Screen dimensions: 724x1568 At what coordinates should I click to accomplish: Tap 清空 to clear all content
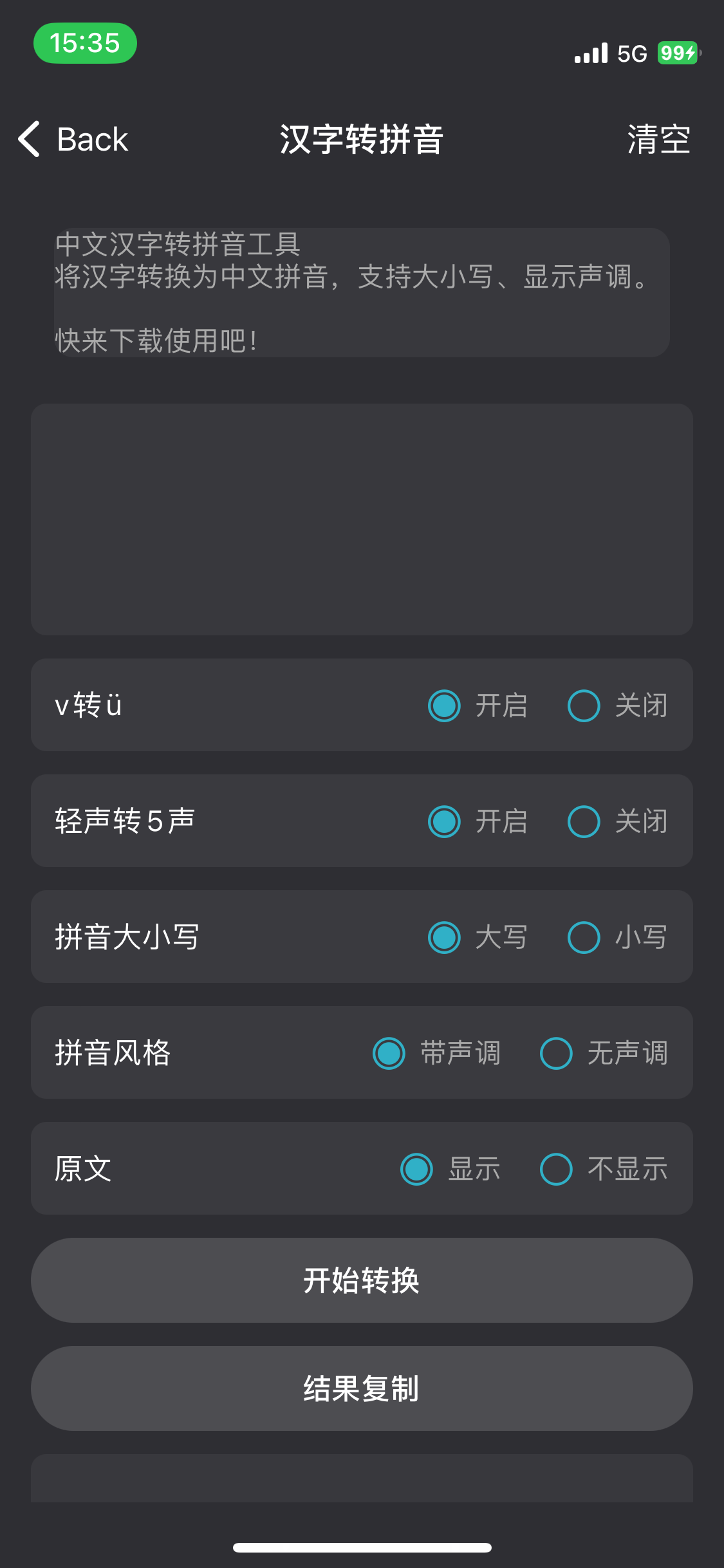(x=658, y=139)
